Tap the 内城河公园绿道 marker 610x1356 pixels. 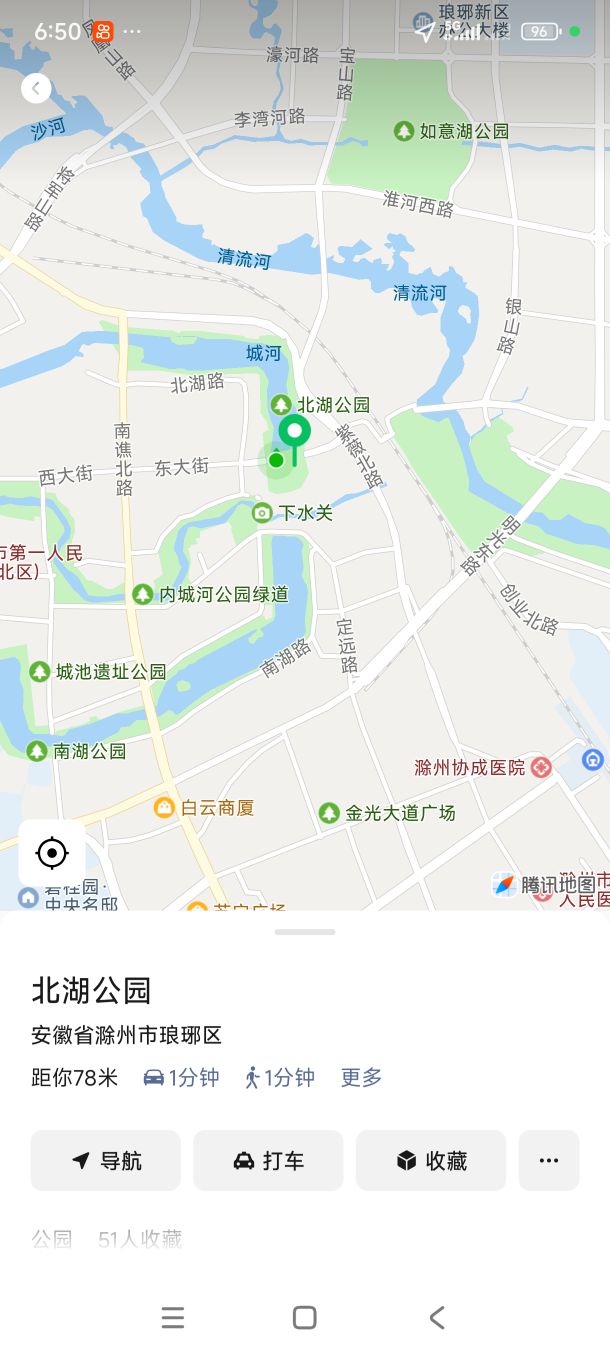[143, 594]
